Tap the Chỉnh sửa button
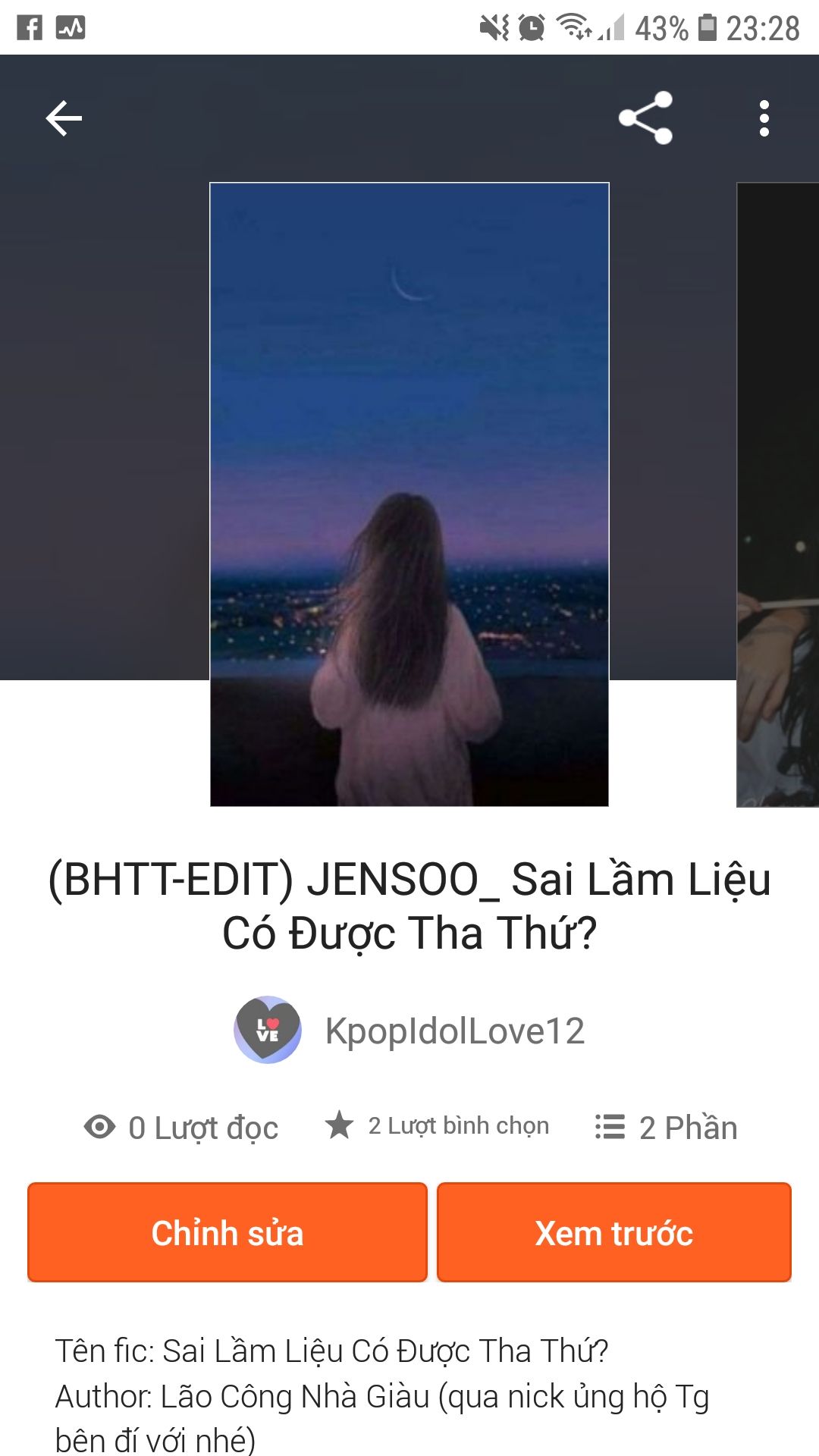The image size is (819, 1456). tap(227, 1232)
